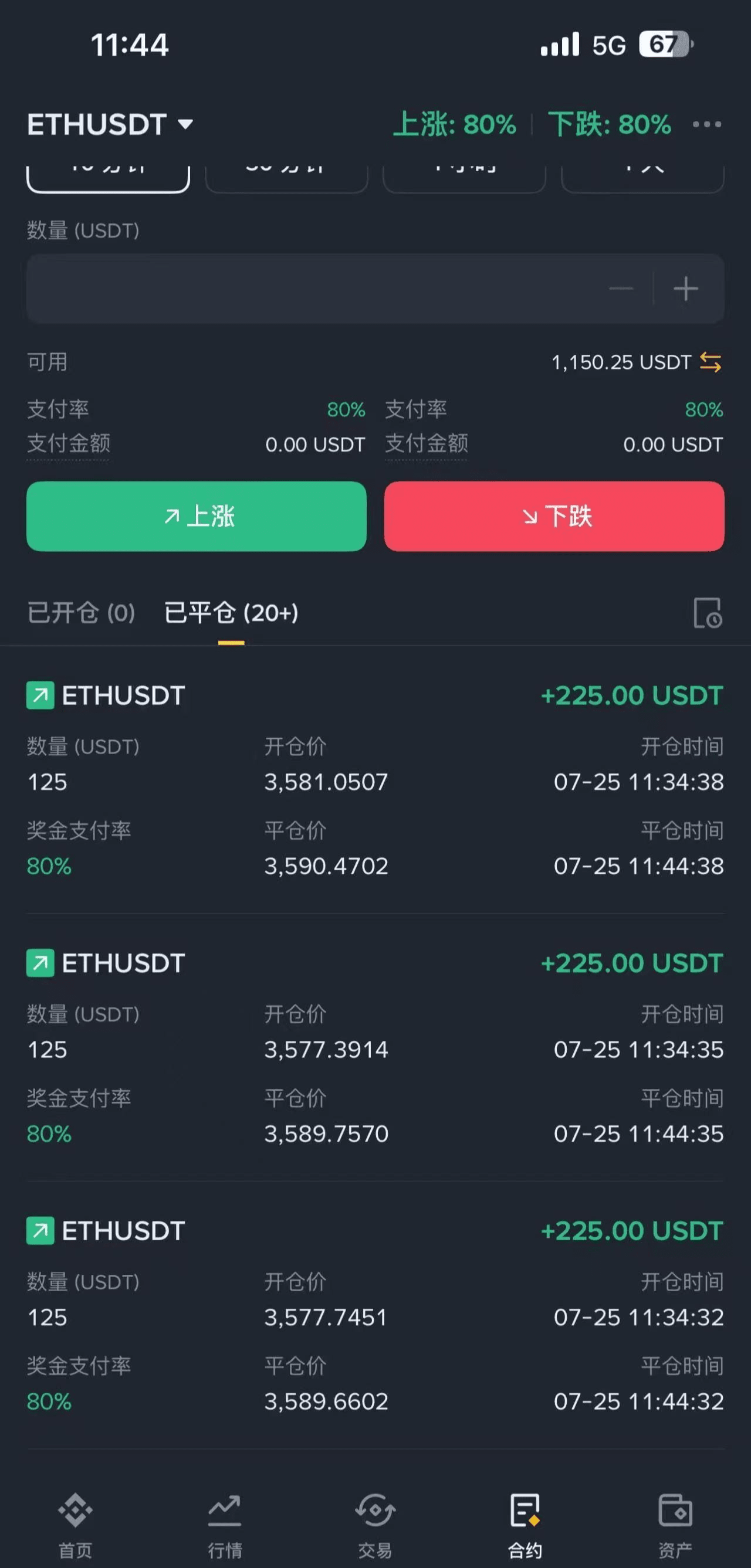Decrease the quantity with the minus button

(621, 289)
